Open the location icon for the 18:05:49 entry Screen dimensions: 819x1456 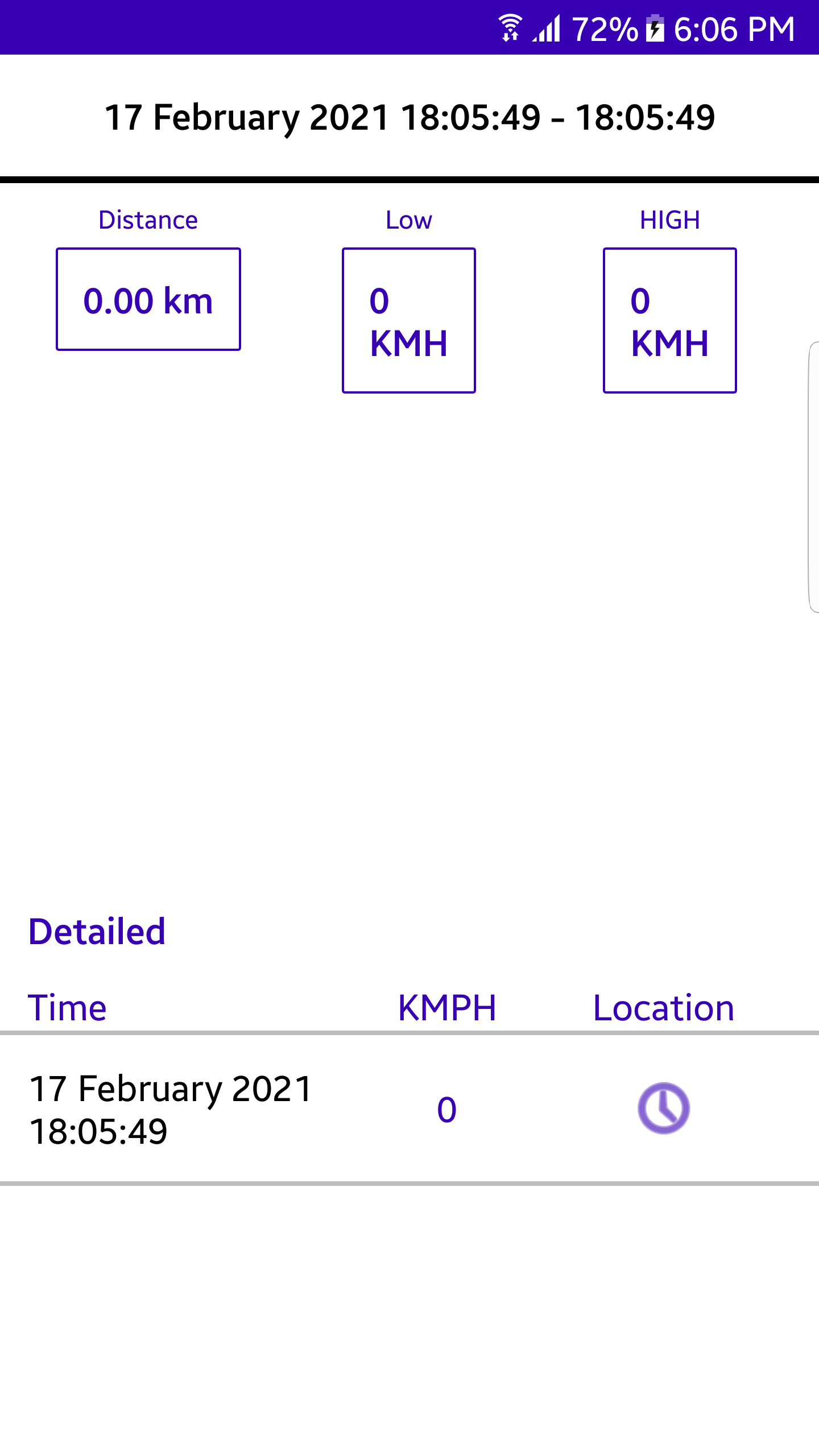click(664, 1108)
